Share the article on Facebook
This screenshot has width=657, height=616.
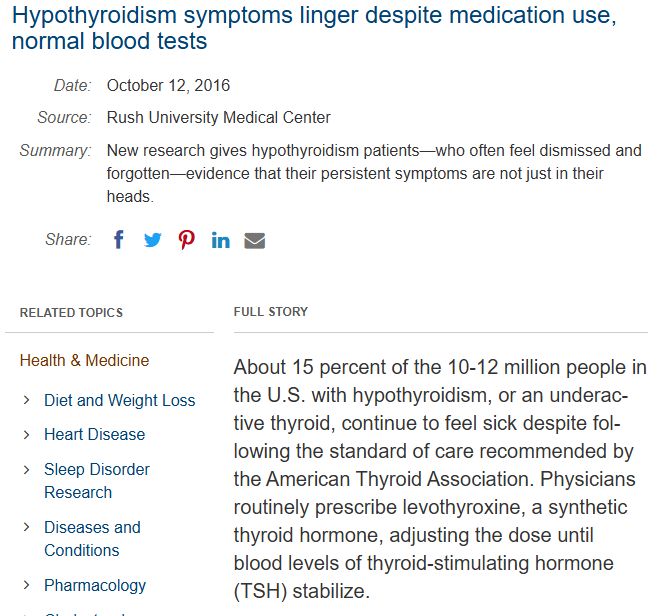coord(119,240)
